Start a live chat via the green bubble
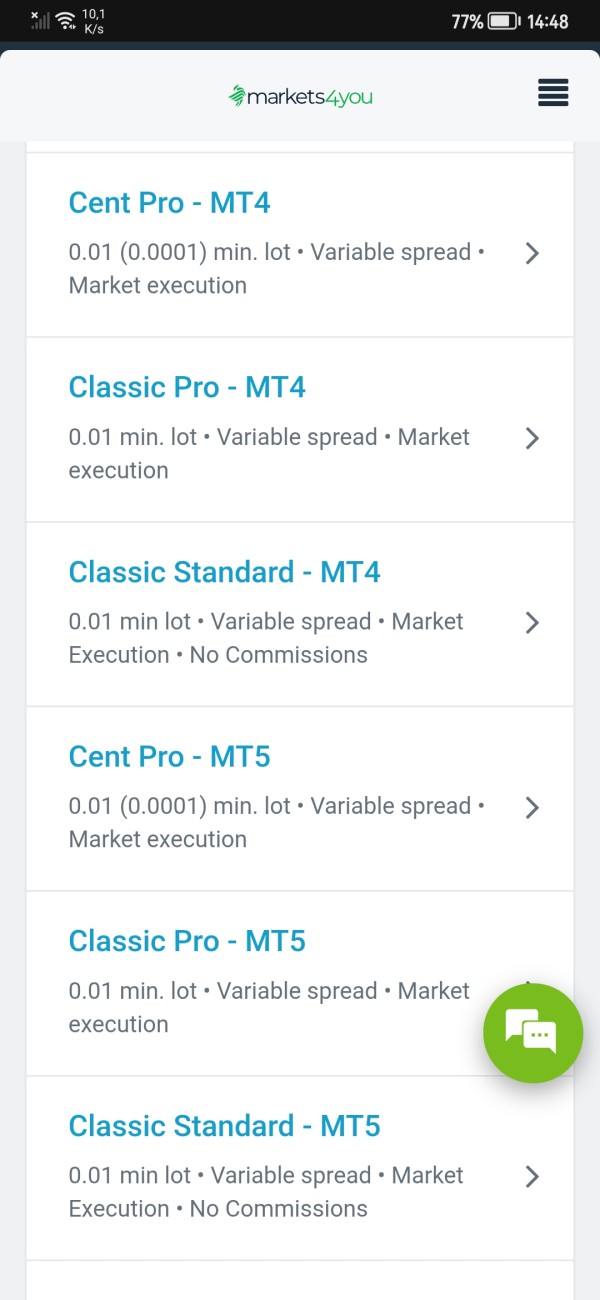 tap(533, 1033)
